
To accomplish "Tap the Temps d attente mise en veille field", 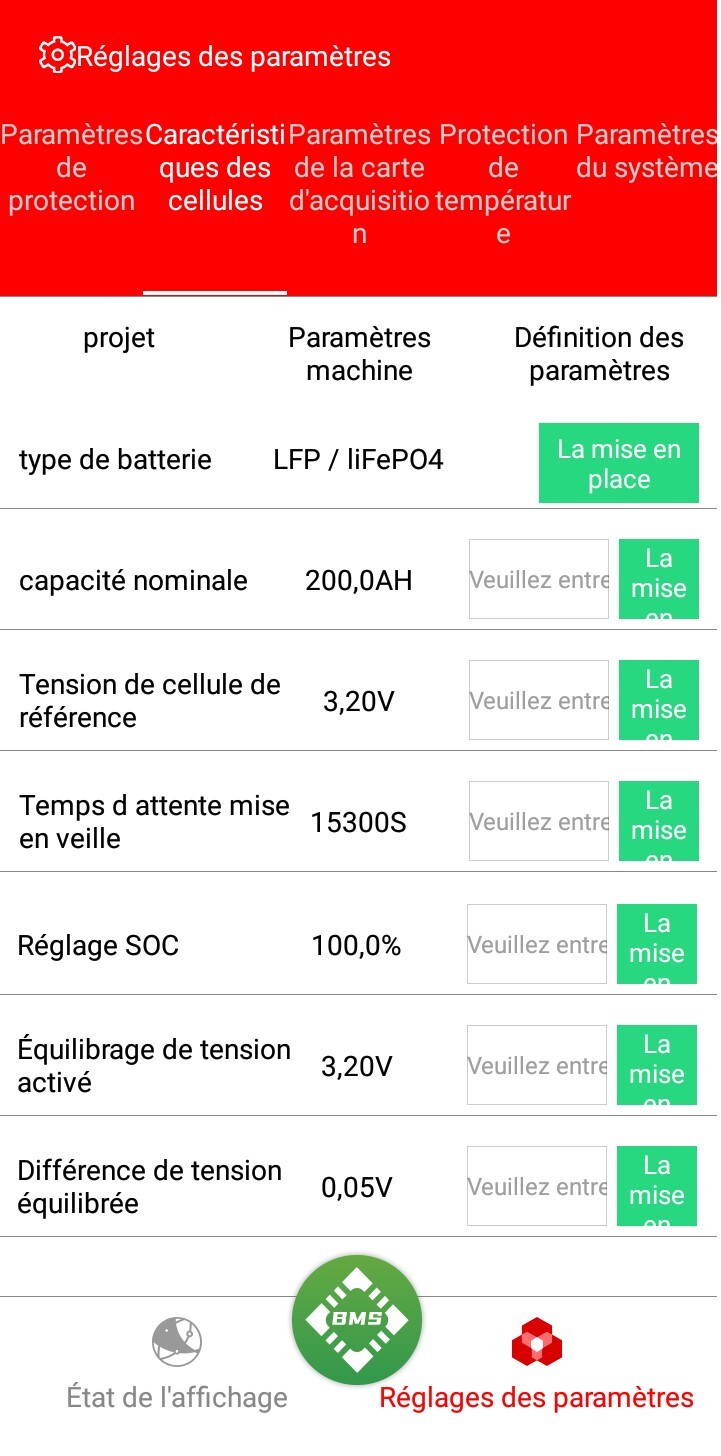I will coord(539,822).
